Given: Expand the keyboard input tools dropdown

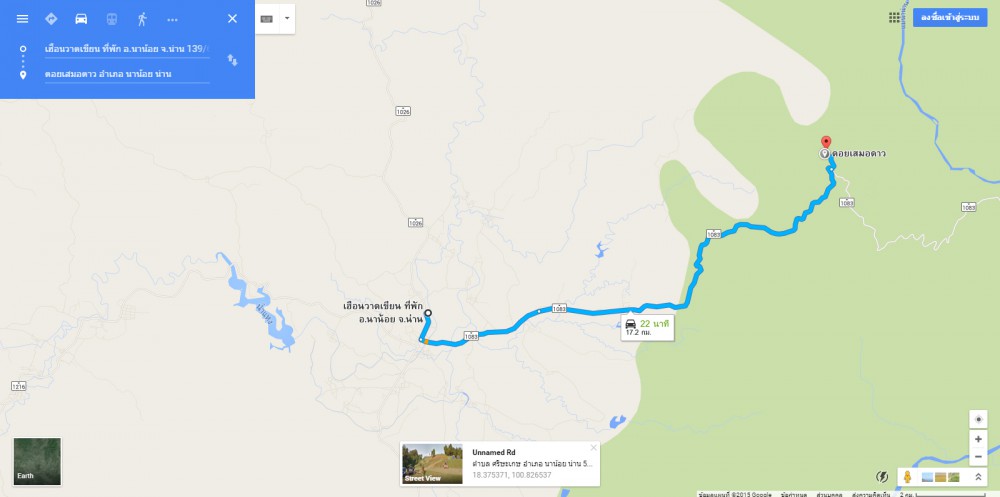Looking at the screenshot, I should coord(287,18).
